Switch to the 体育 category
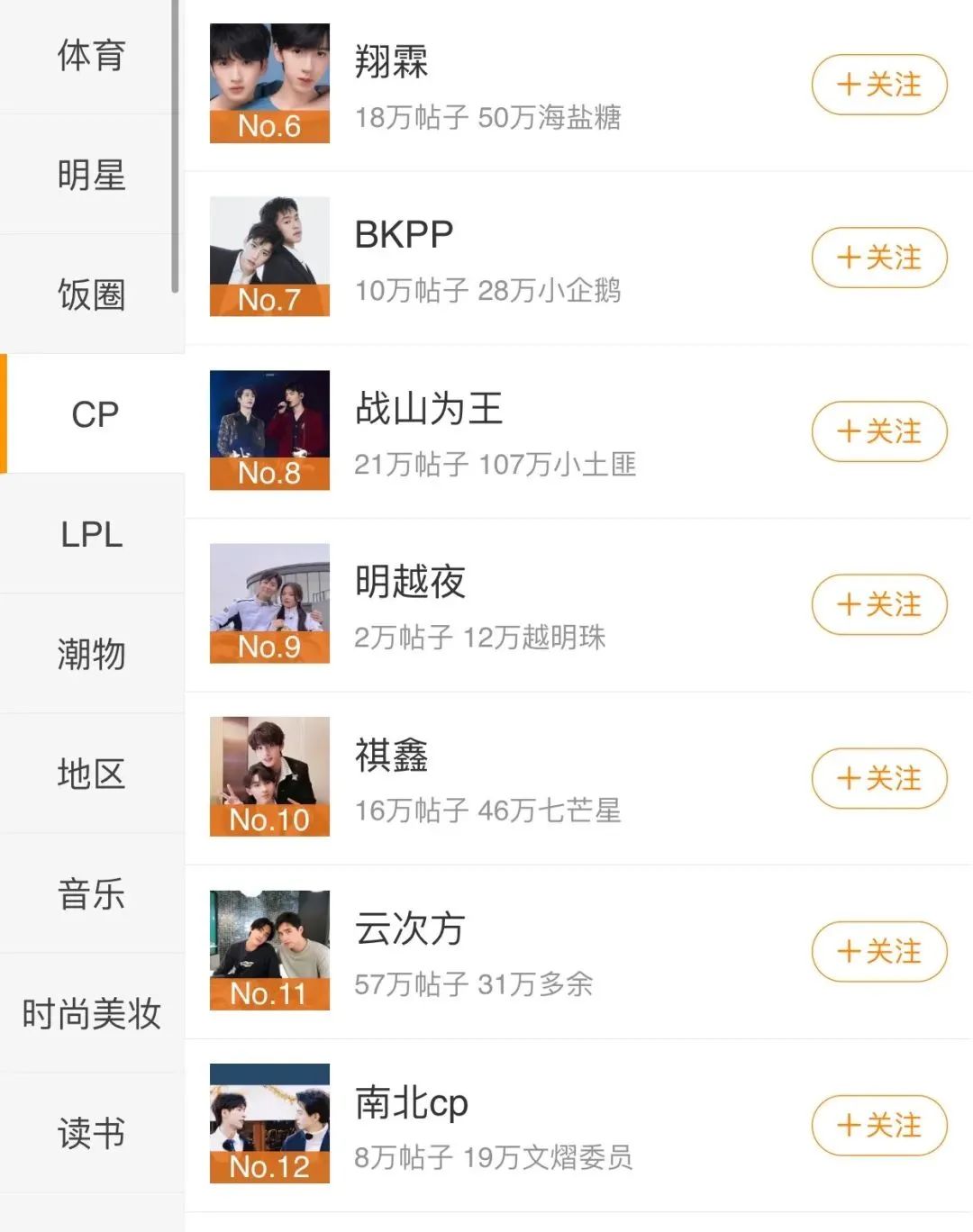 click(91, 56)
